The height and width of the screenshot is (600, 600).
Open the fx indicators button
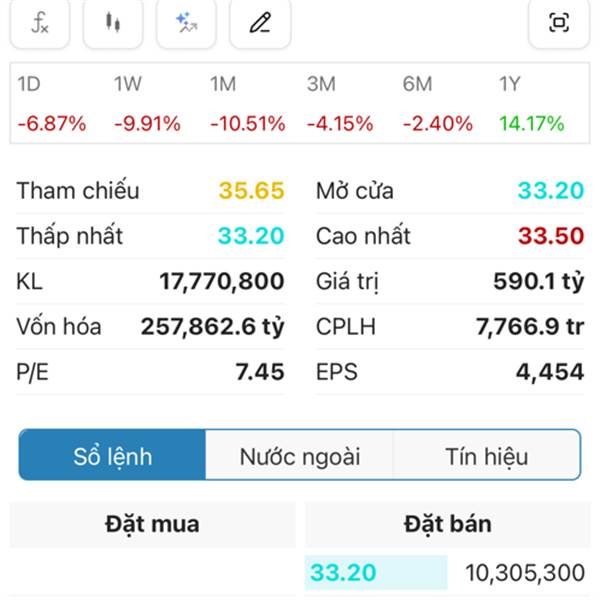pos(40,23)
